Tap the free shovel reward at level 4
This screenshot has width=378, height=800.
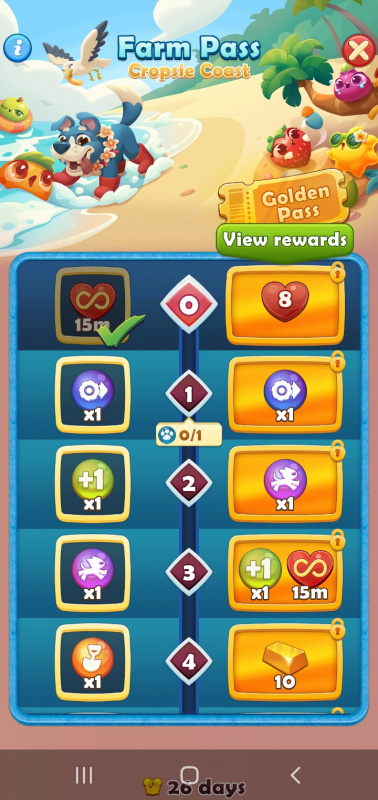[92, 662]
